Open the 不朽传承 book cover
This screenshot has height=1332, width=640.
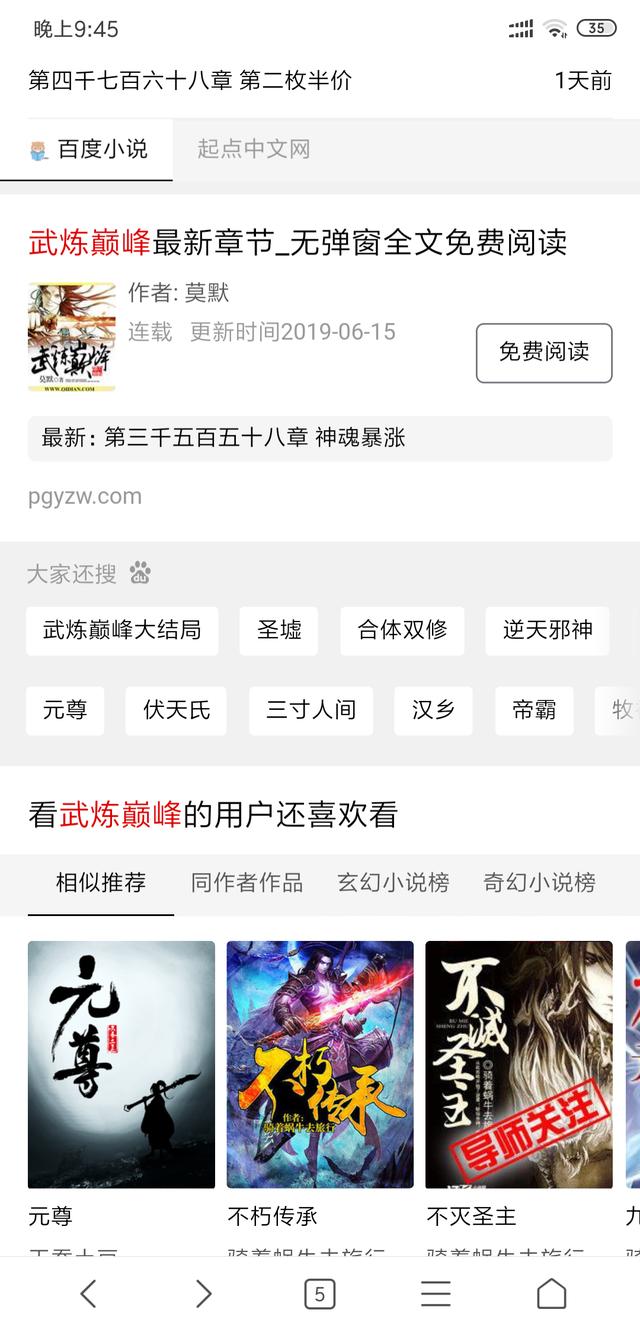320,1064
